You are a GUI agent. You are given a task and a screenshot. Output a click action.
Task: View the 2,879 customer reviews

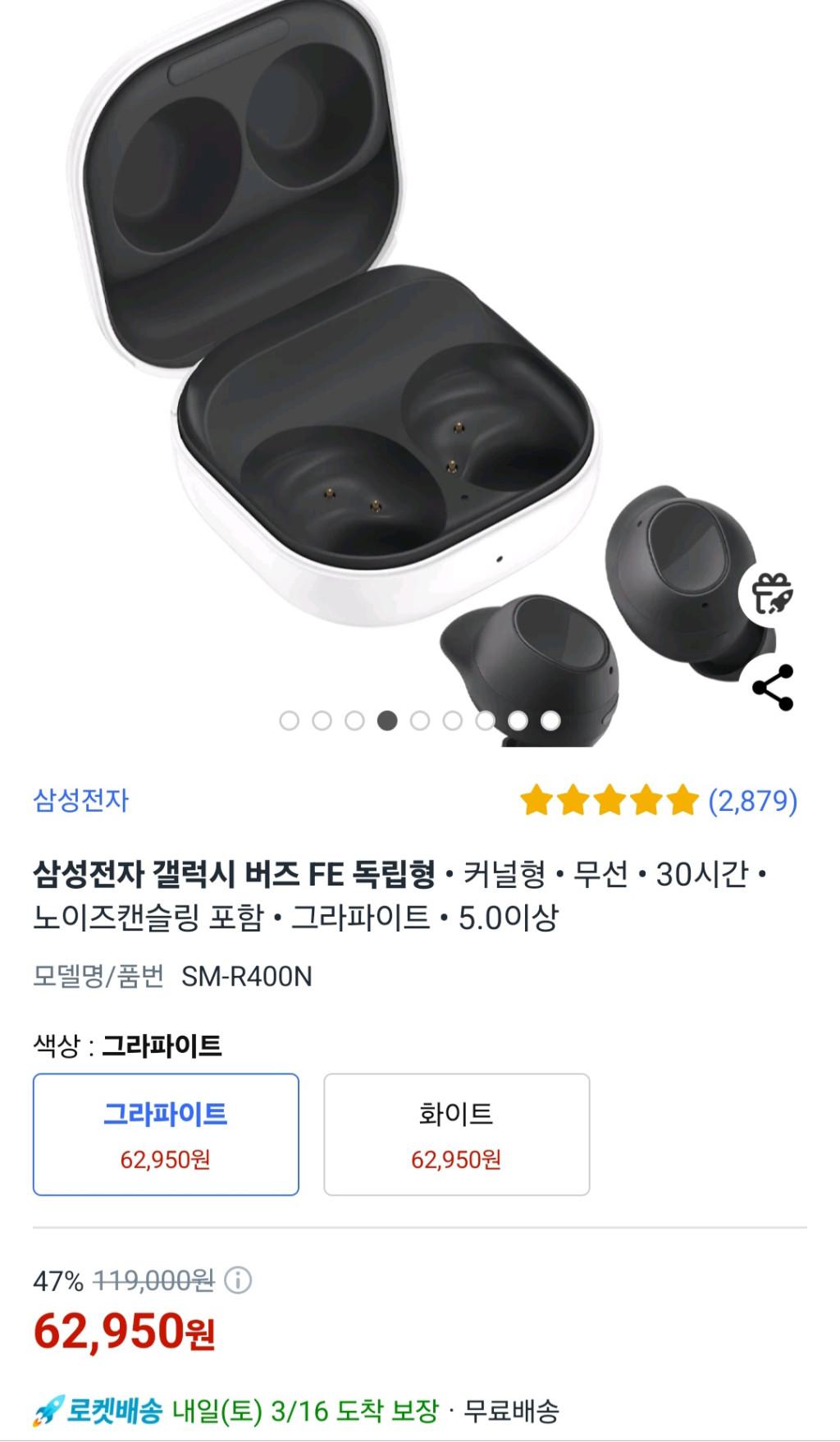pos(752,800)
